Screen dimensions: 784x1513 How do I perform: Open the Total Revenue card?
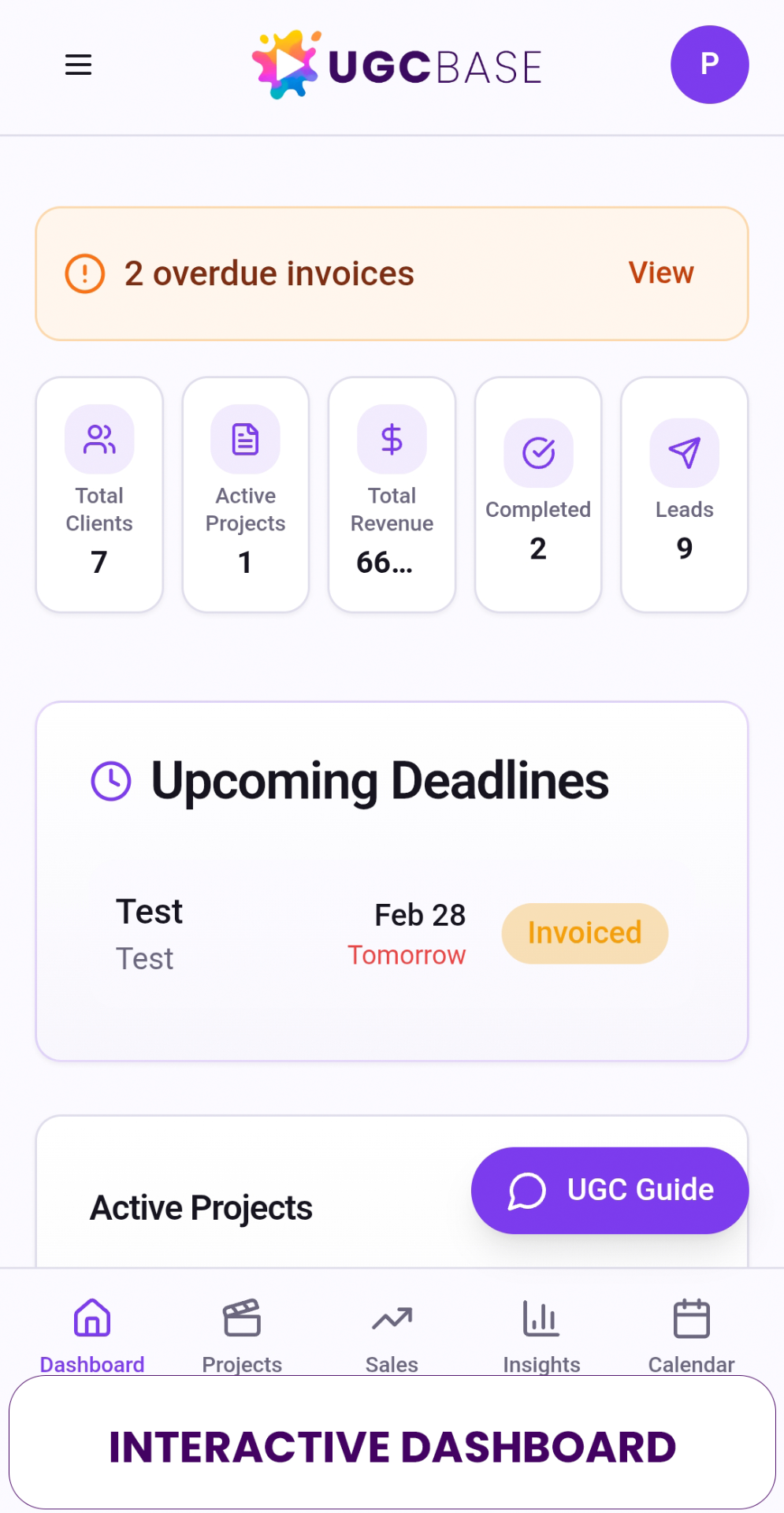[392, 494]
